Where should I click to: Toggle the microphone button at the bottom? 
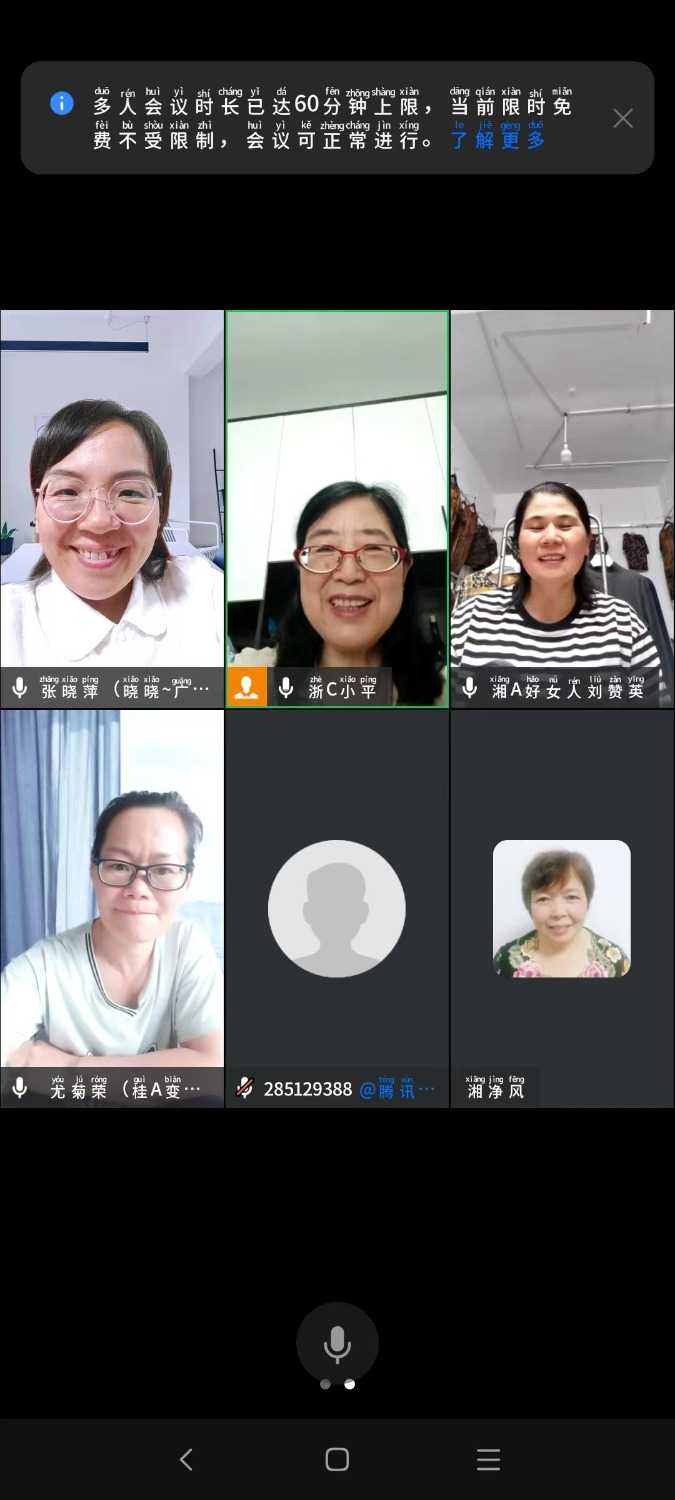coord(337,1343)
